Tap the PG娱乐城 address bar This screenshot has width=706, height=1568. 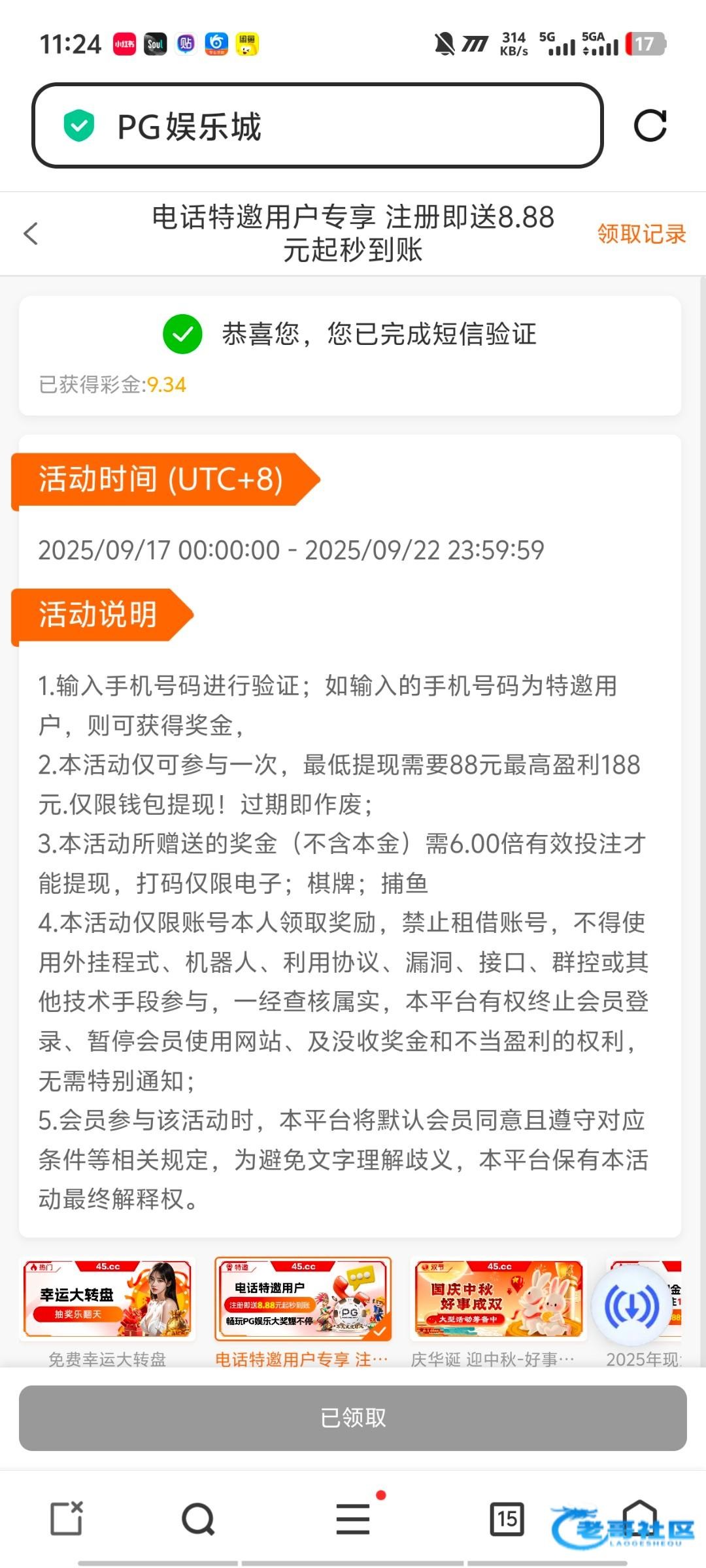pos(317,125)
